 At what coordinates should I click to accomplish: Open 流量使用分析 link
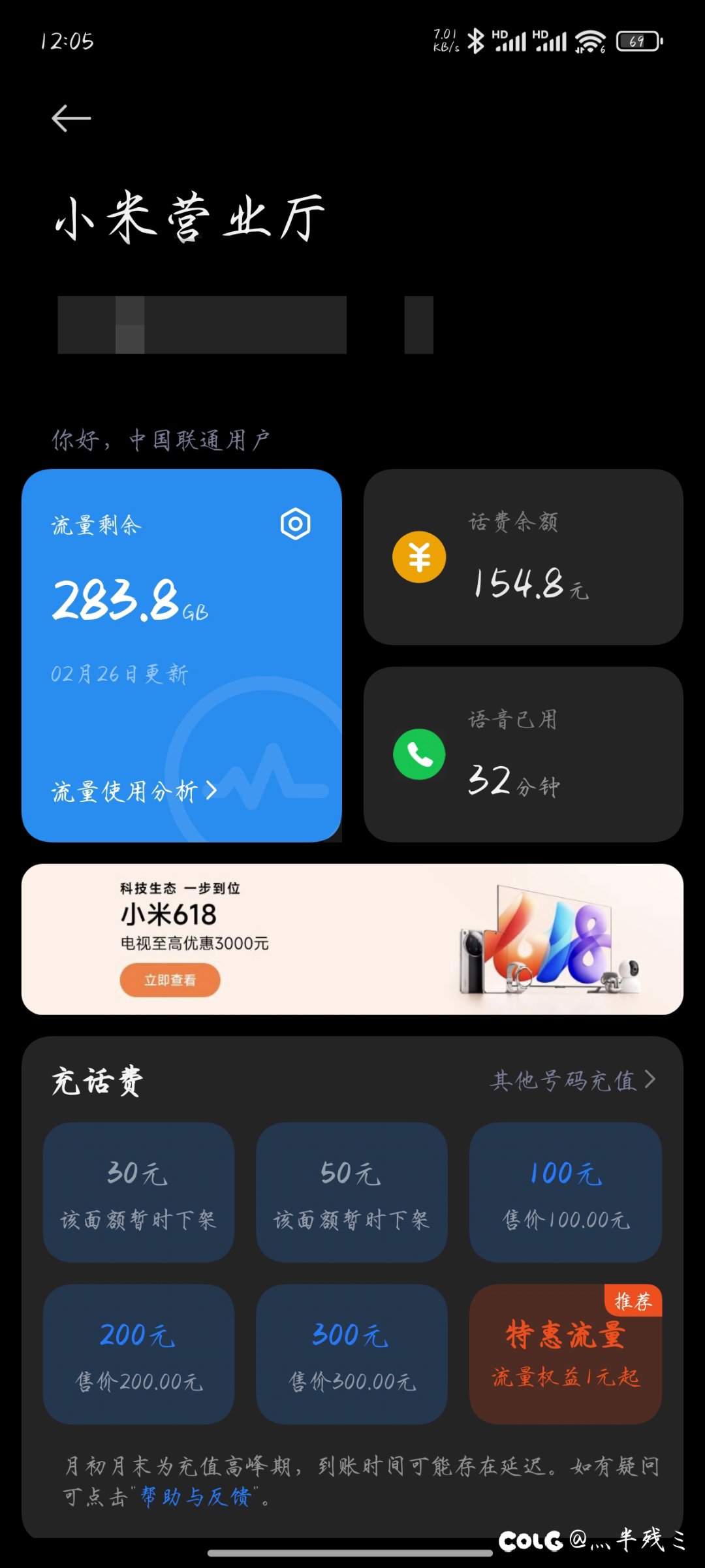(134, 792)
